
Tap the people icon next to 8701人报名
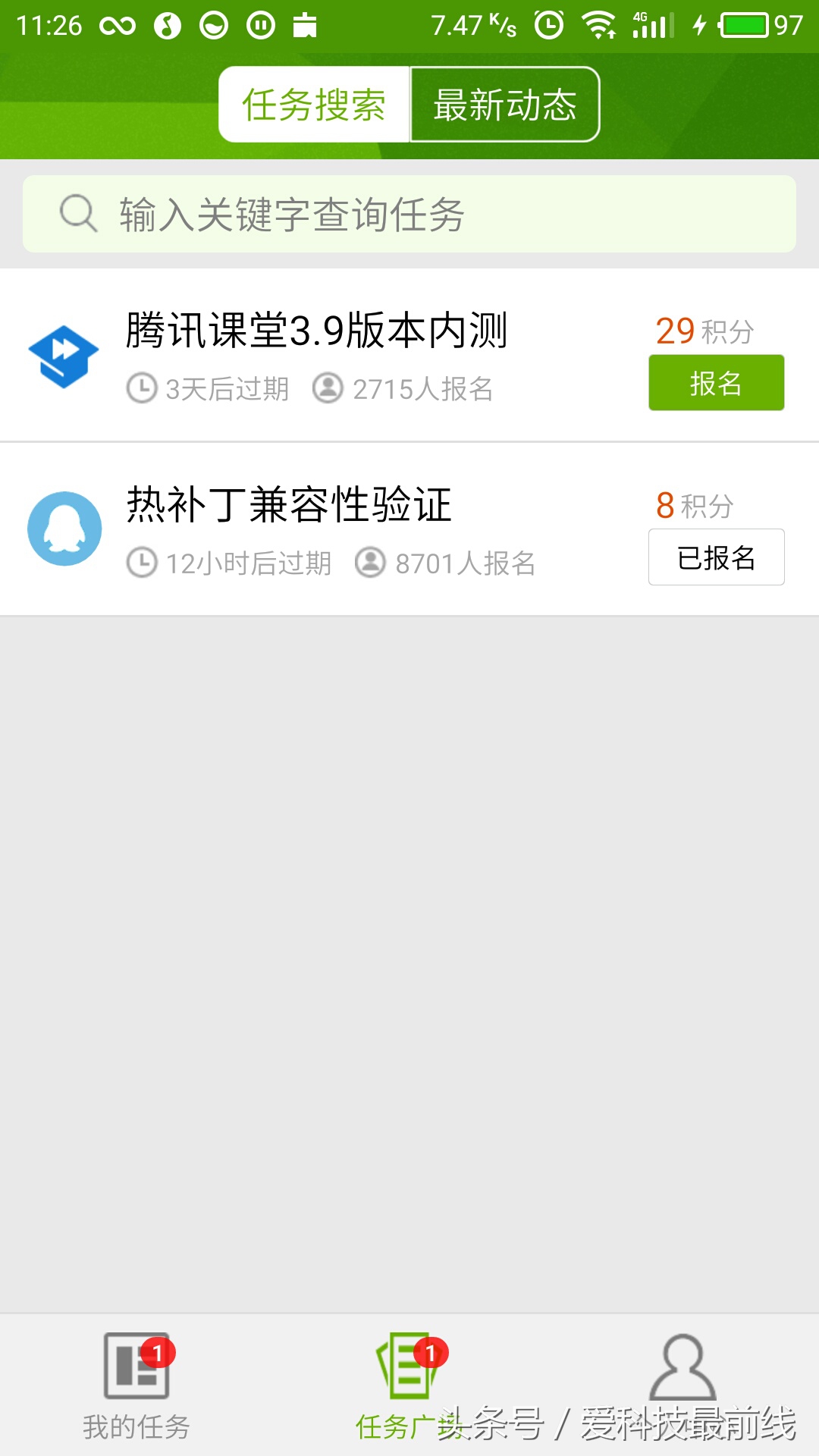pos(372,563)
